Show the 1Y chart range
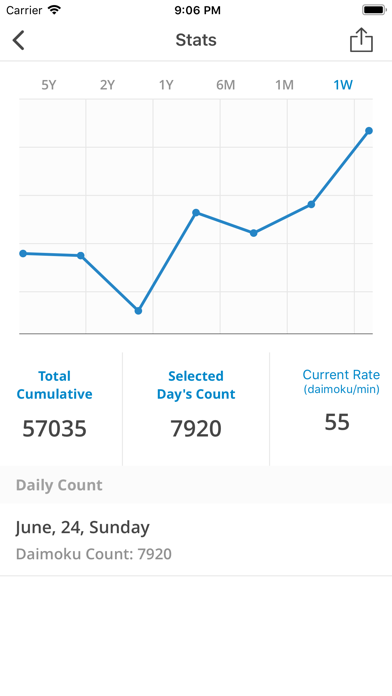The height and width of the screenshot is (696, 392). pos(166,84)
